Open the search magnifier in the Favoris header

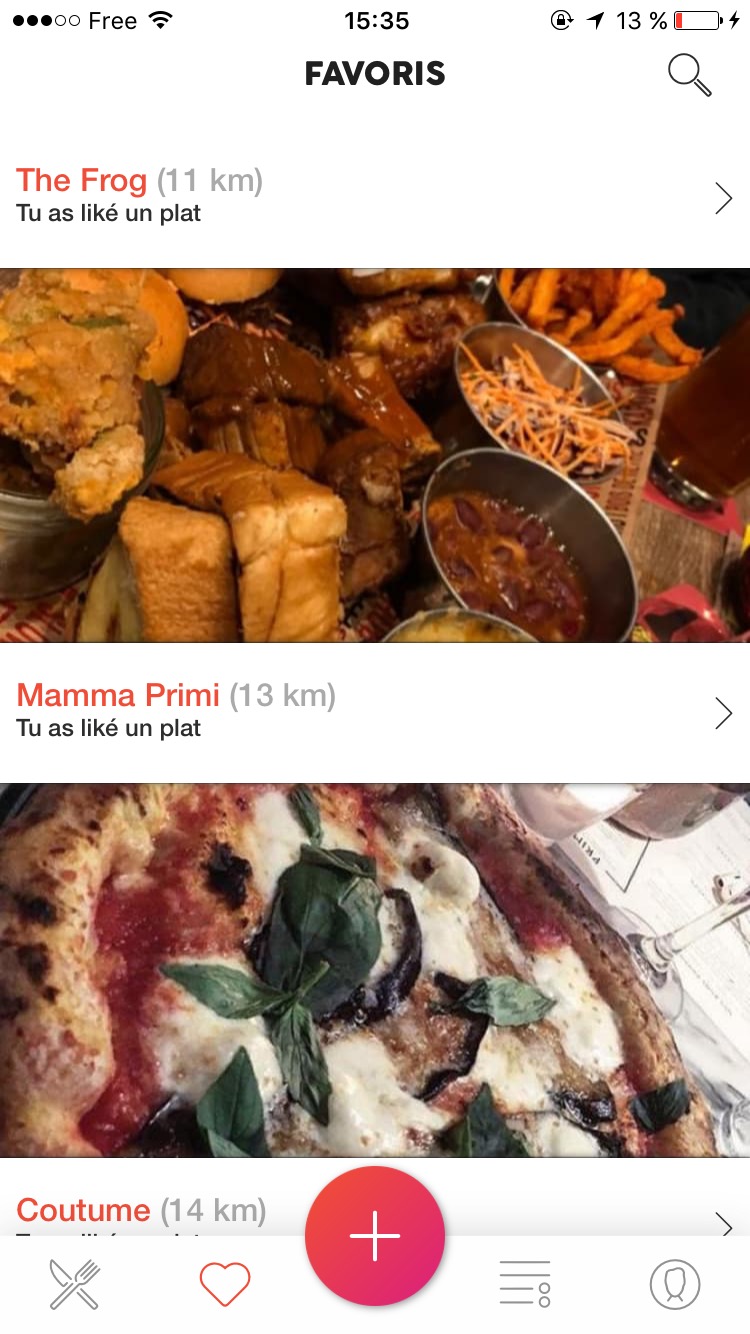pos(689,75)
